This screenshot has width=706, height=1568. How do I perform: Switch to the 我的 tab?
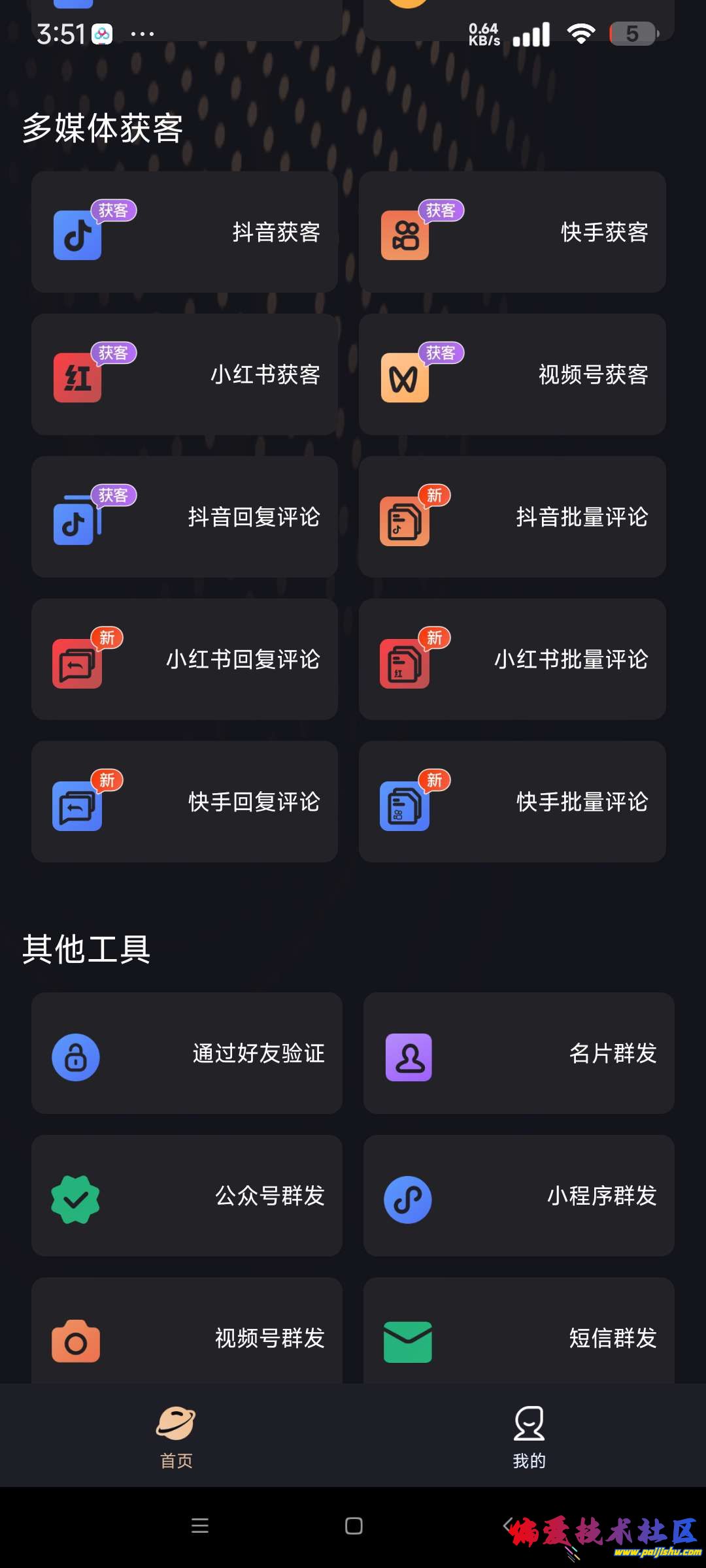pyautogui.click(x=529, y=1435)
